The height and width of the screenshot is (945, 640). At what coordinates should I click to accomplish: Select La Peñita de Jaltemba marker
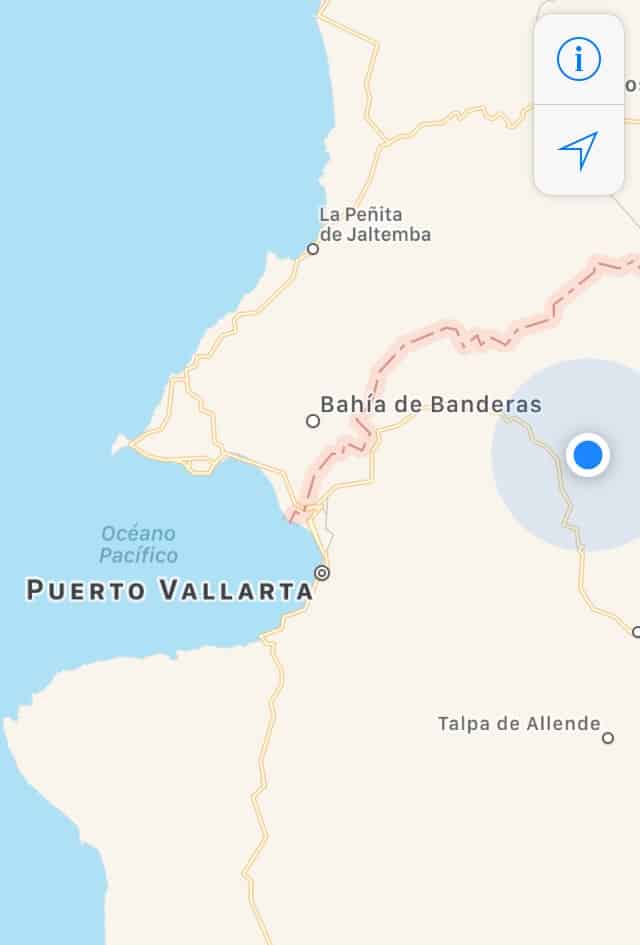tap(313, 249)
